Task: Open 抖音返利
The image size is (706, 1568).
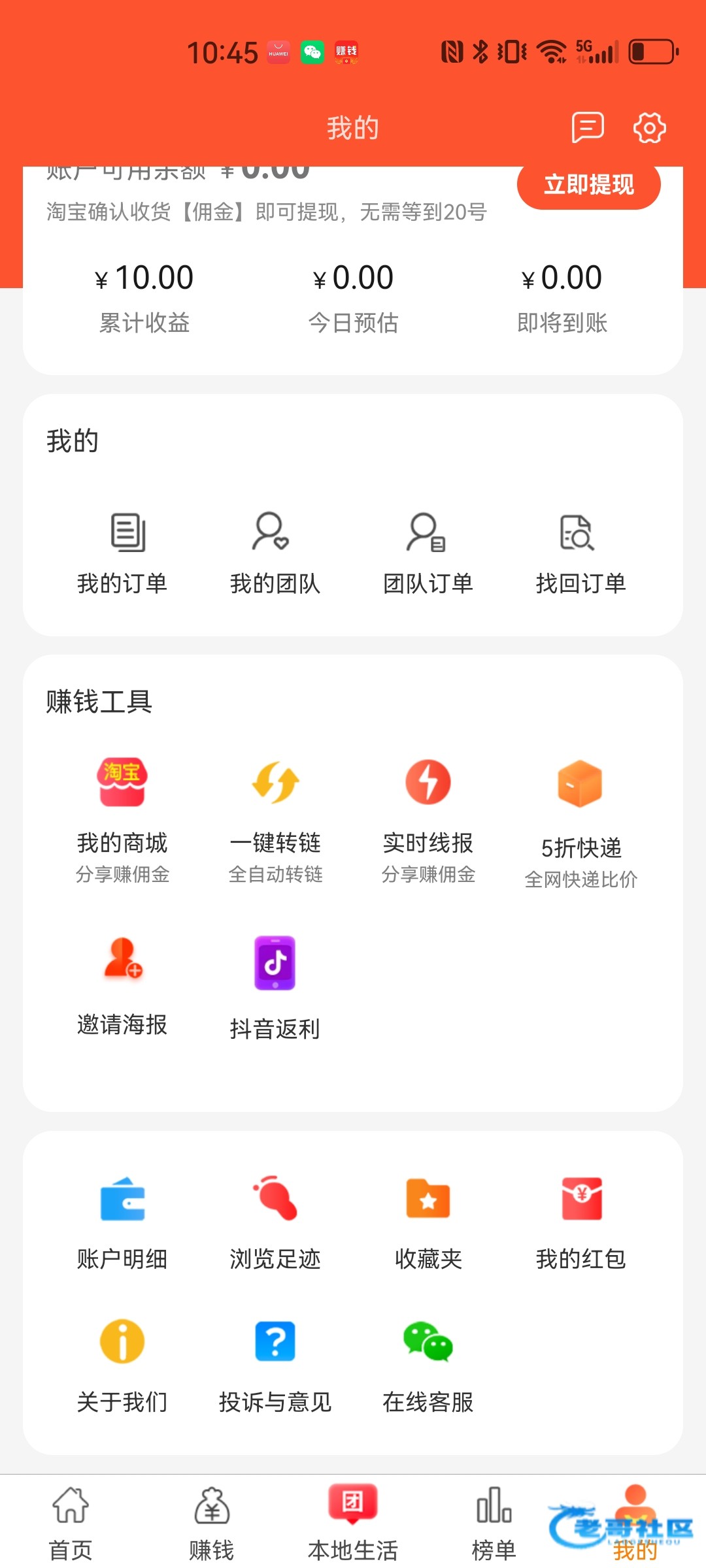Action: point(275,988)
